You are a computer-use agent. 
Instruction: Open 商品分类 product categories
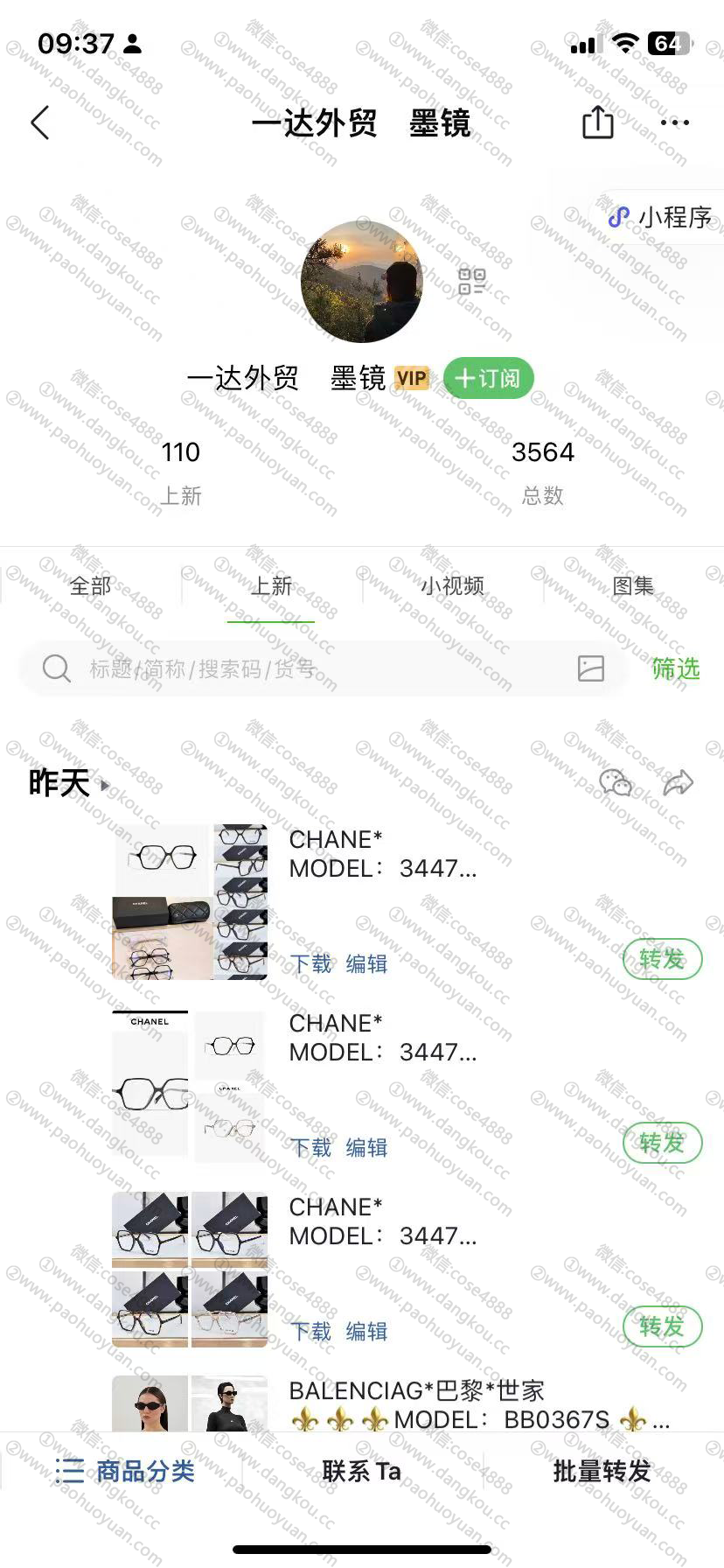click(124, 1471)
